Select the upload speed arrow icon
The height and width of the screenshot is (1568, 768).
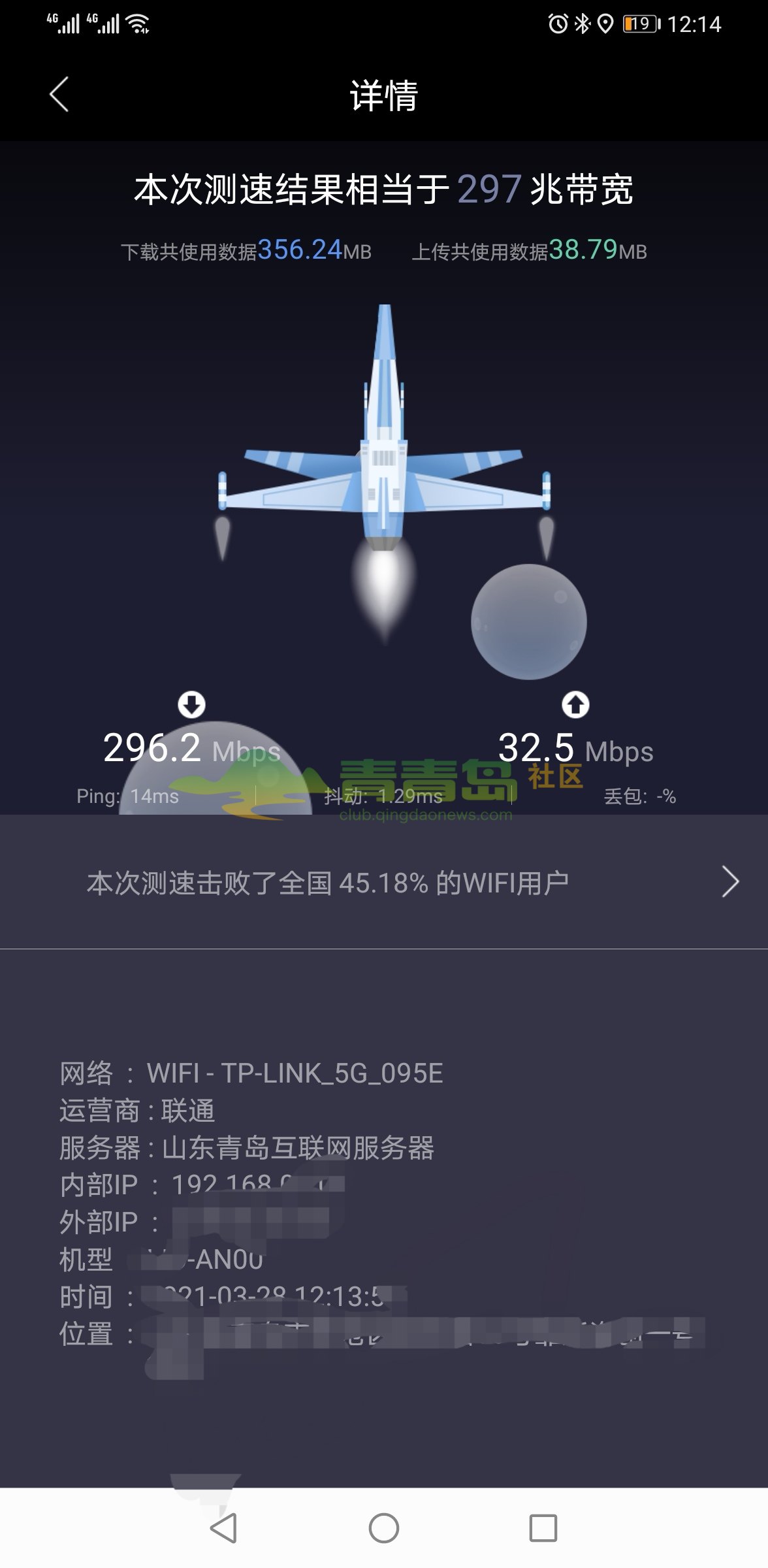pos(574,704)
